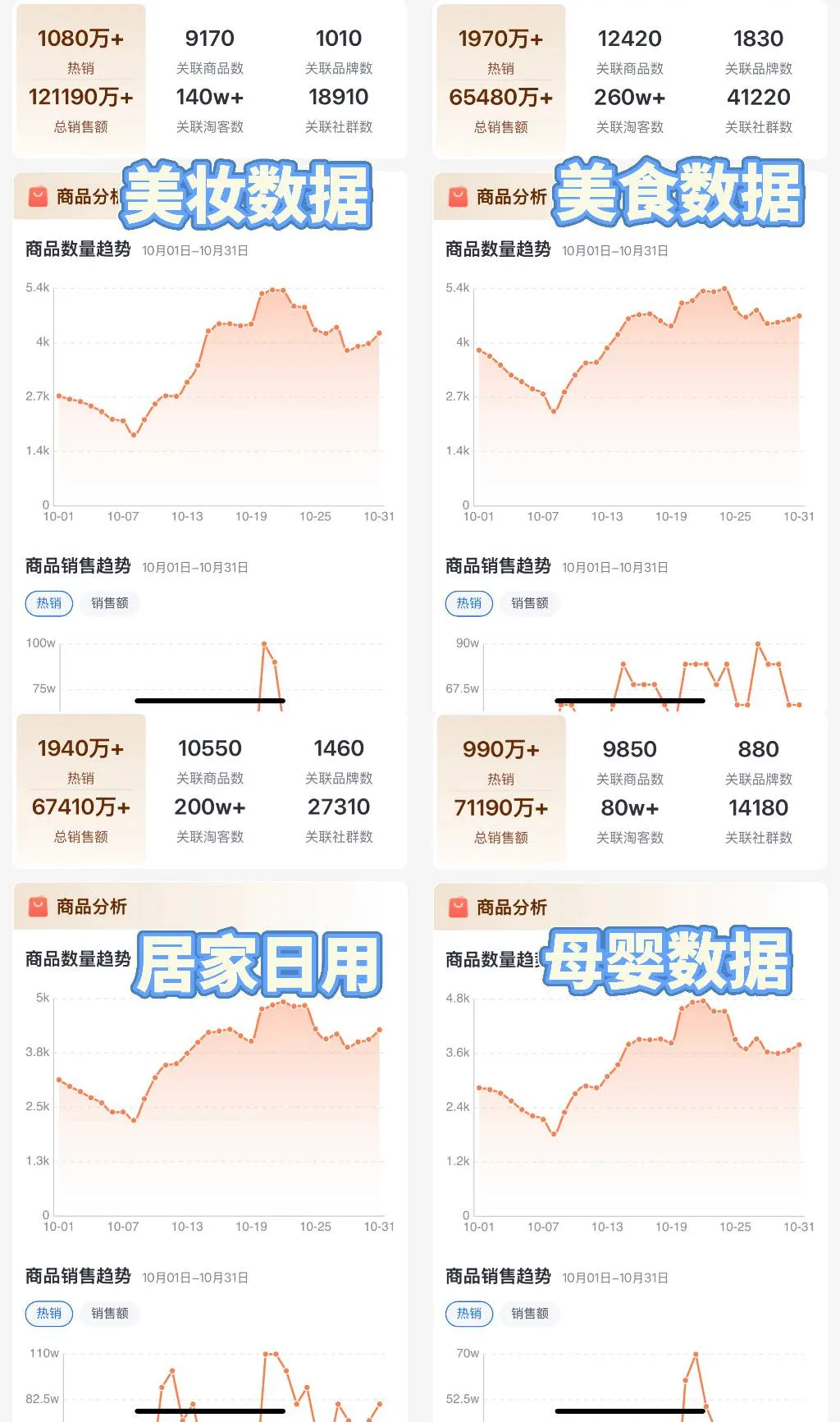840x1422 pixels.
Task: Click the 200w+ 关联淘客数 figure
Action: (209, 807)
